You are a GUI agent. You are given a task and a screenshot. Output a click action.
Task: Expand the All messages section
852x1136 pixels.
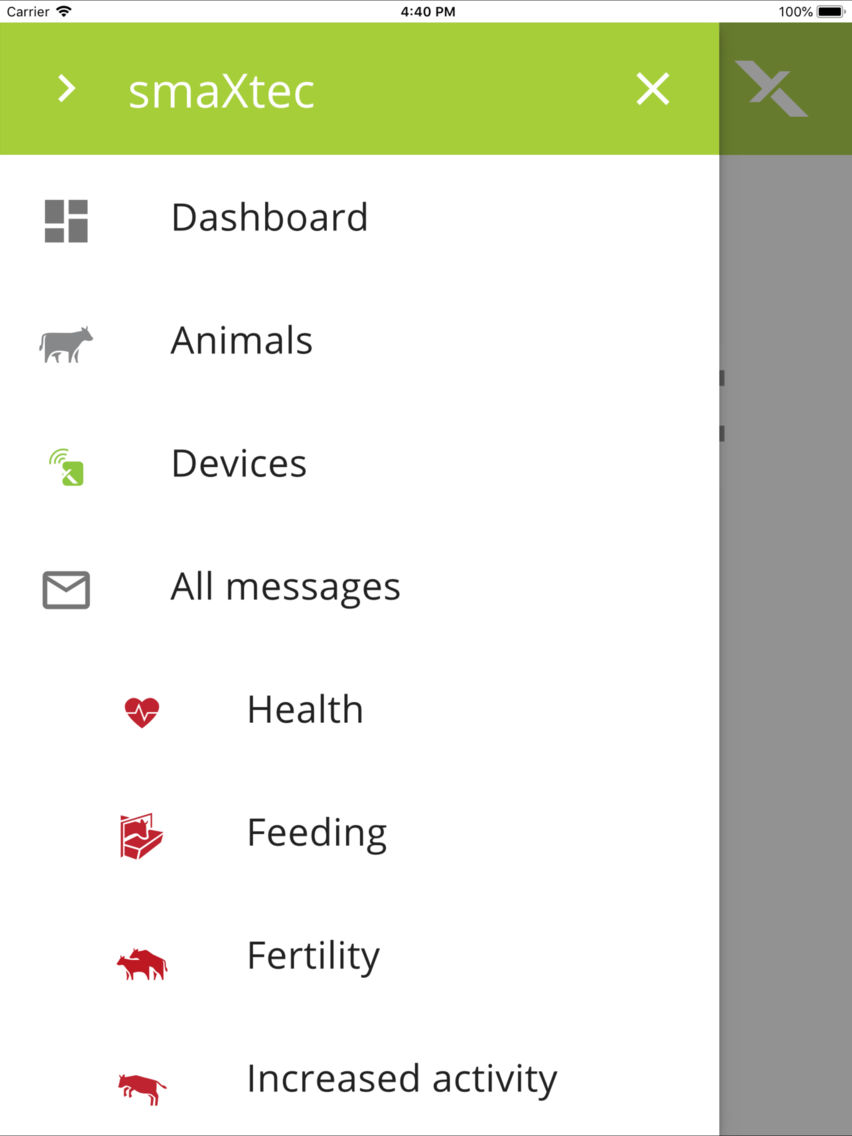[x=285, y=586]
